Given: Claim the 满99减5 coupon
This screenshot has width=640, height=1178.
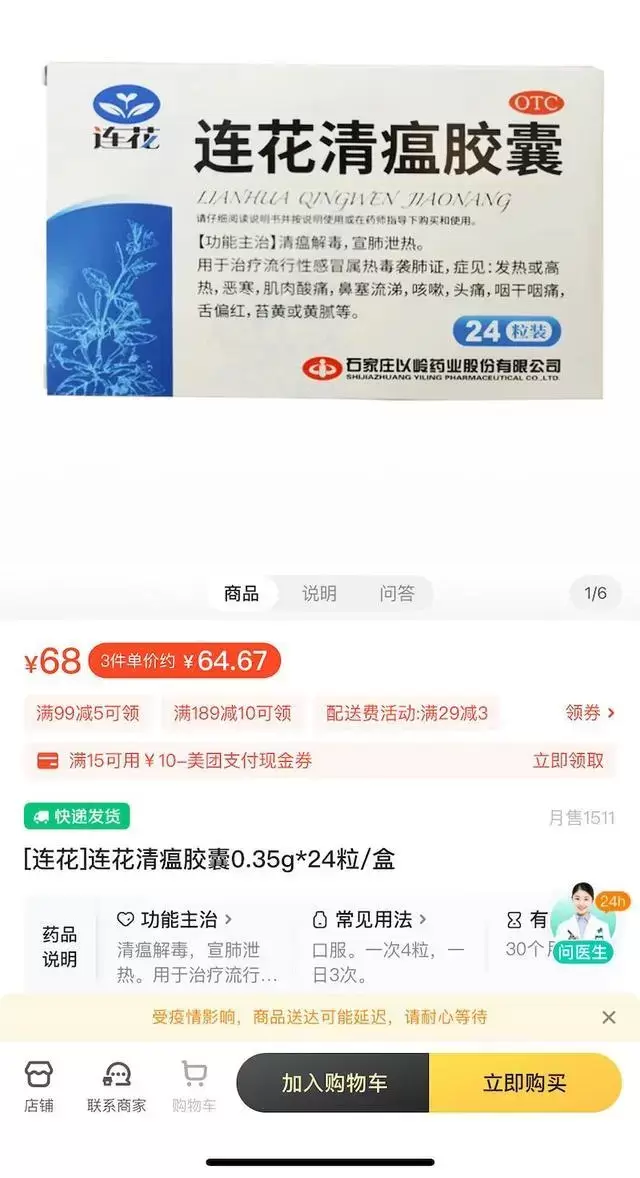Looking at the screenshot, I should point(88,713).
